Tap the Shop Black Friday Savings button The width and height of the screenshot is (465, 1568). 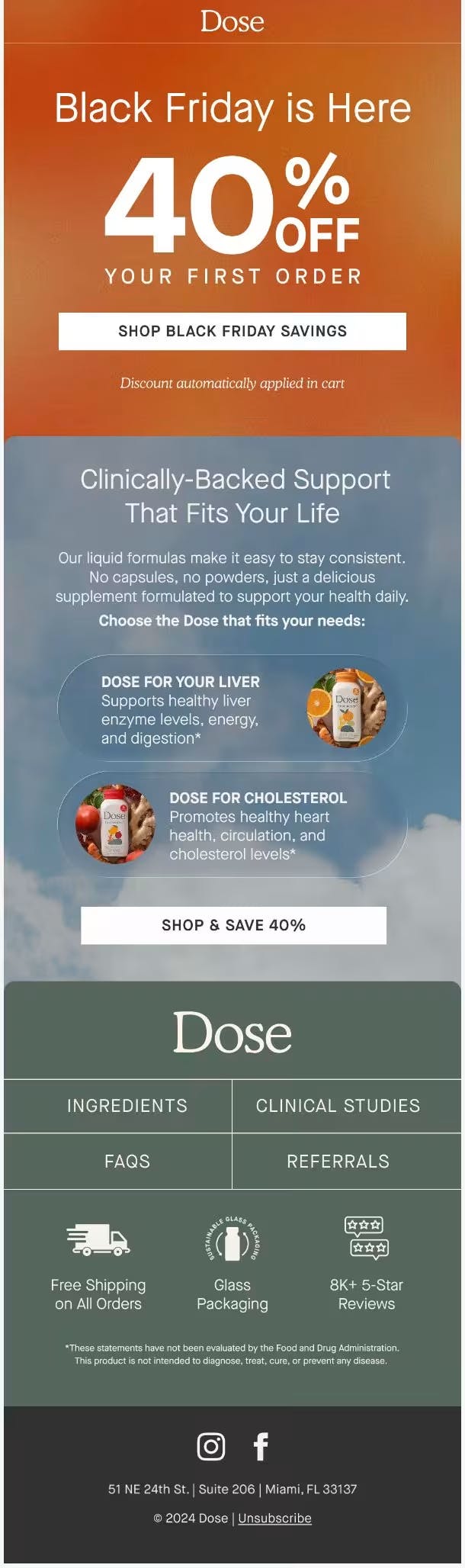232,331
